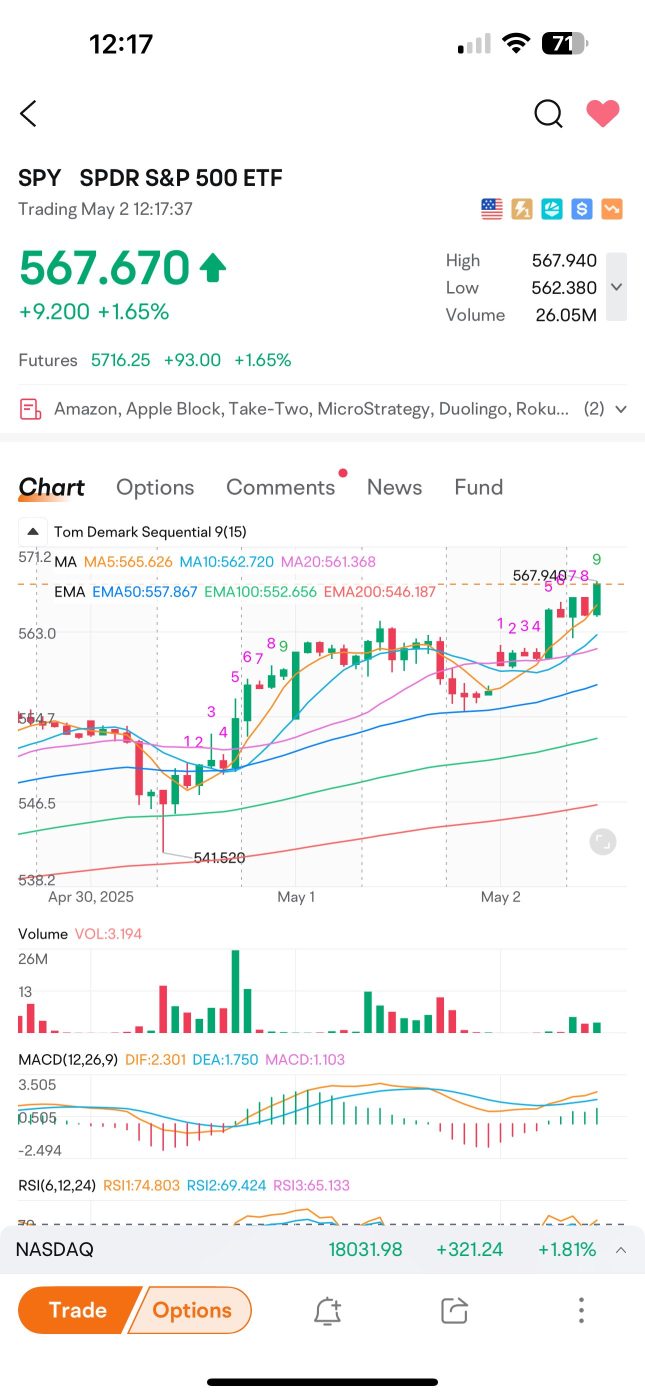
Task: Open the Fund tab
Action: 478,487
